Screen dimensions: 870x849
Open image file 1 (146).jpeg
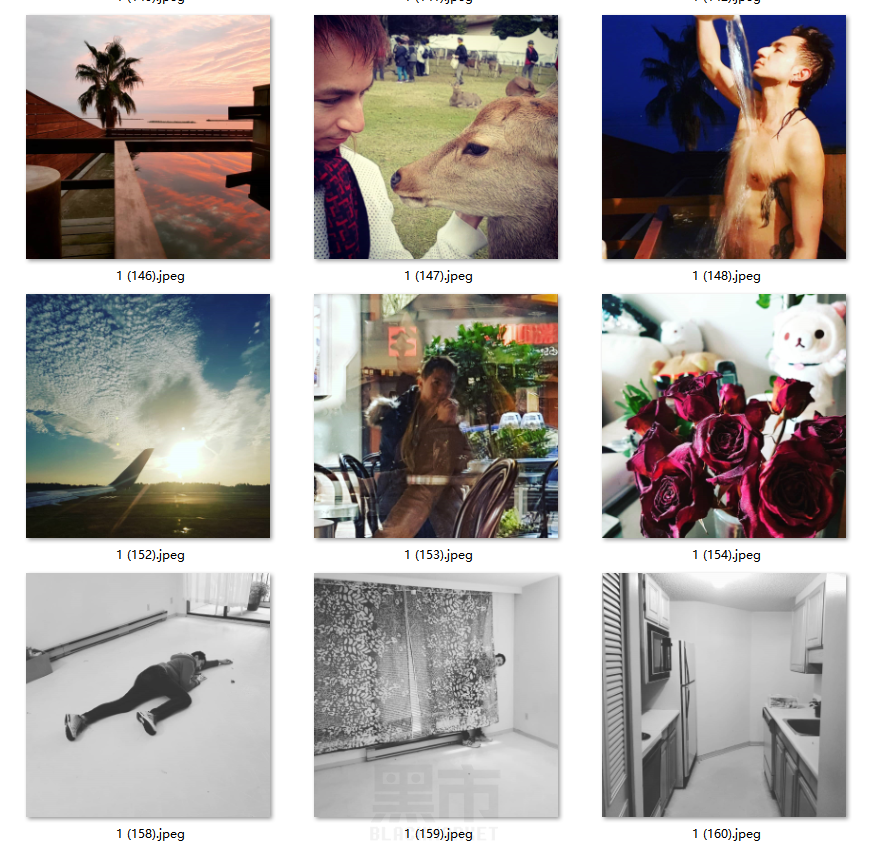click(x=148, y=138)
